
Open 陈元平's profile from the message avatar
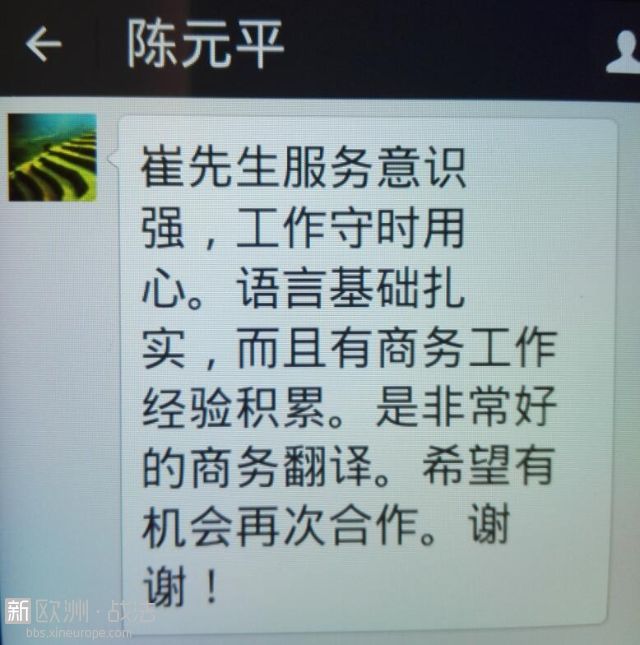pos(52,157)
